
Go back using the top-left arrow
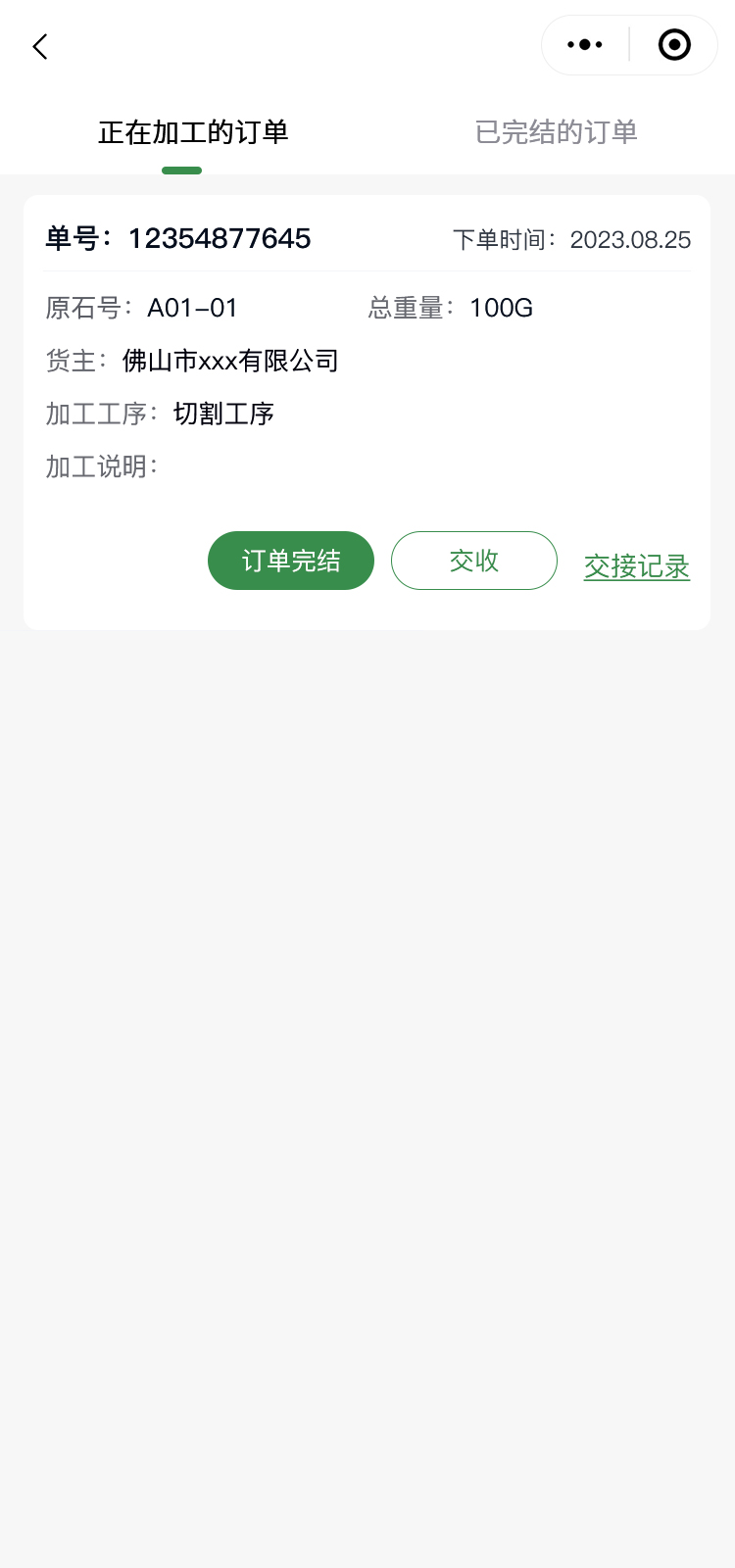click(40, 46)
